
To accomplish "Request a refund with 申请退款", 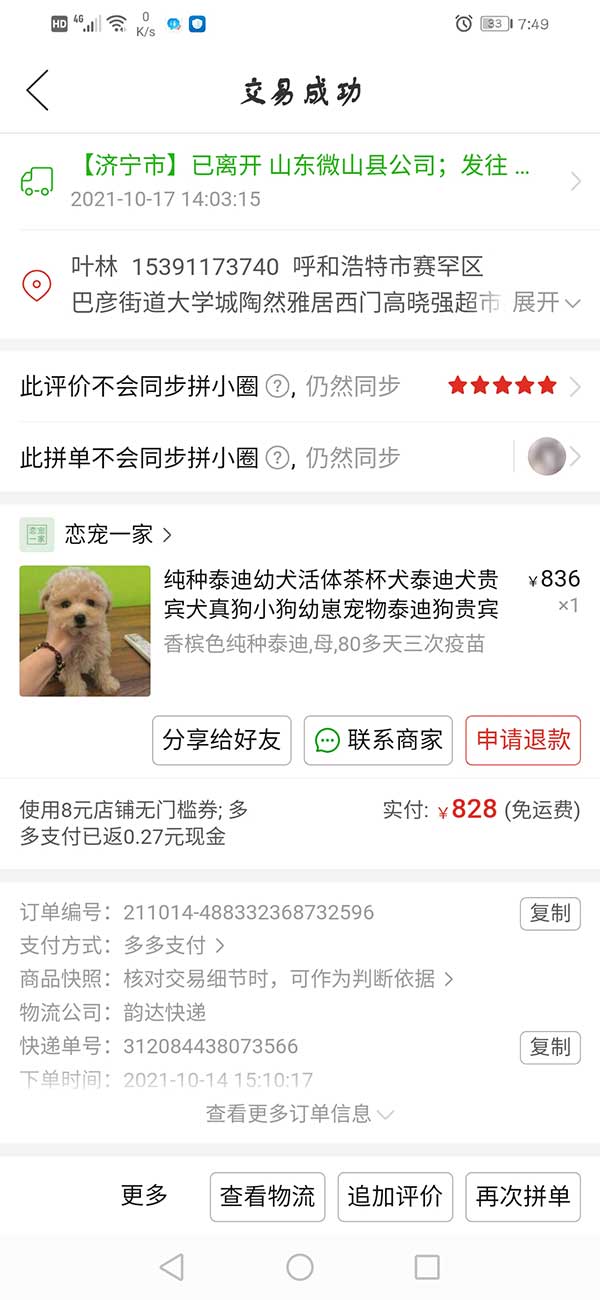I will tap(522, 740).
